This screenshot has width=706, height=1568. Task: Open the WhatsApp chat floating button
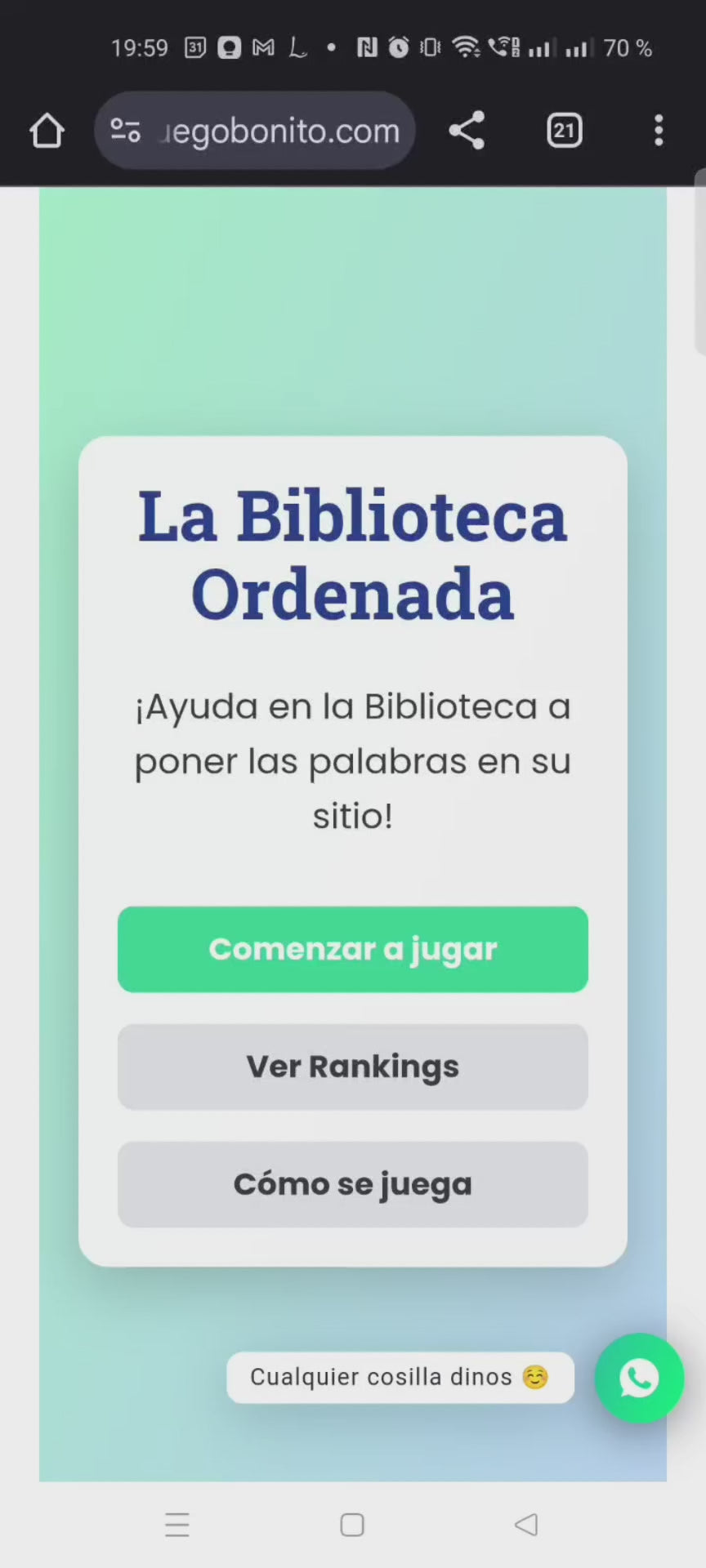pos(639,1378)
